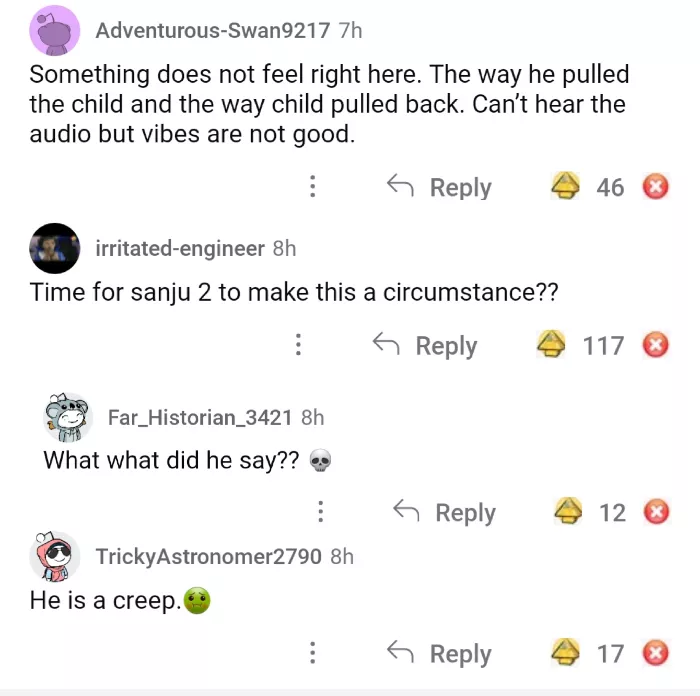This screenshot has width=700, height=696.
Task: Visit Far_Historian_3421's profile
Action: (201, 417)
